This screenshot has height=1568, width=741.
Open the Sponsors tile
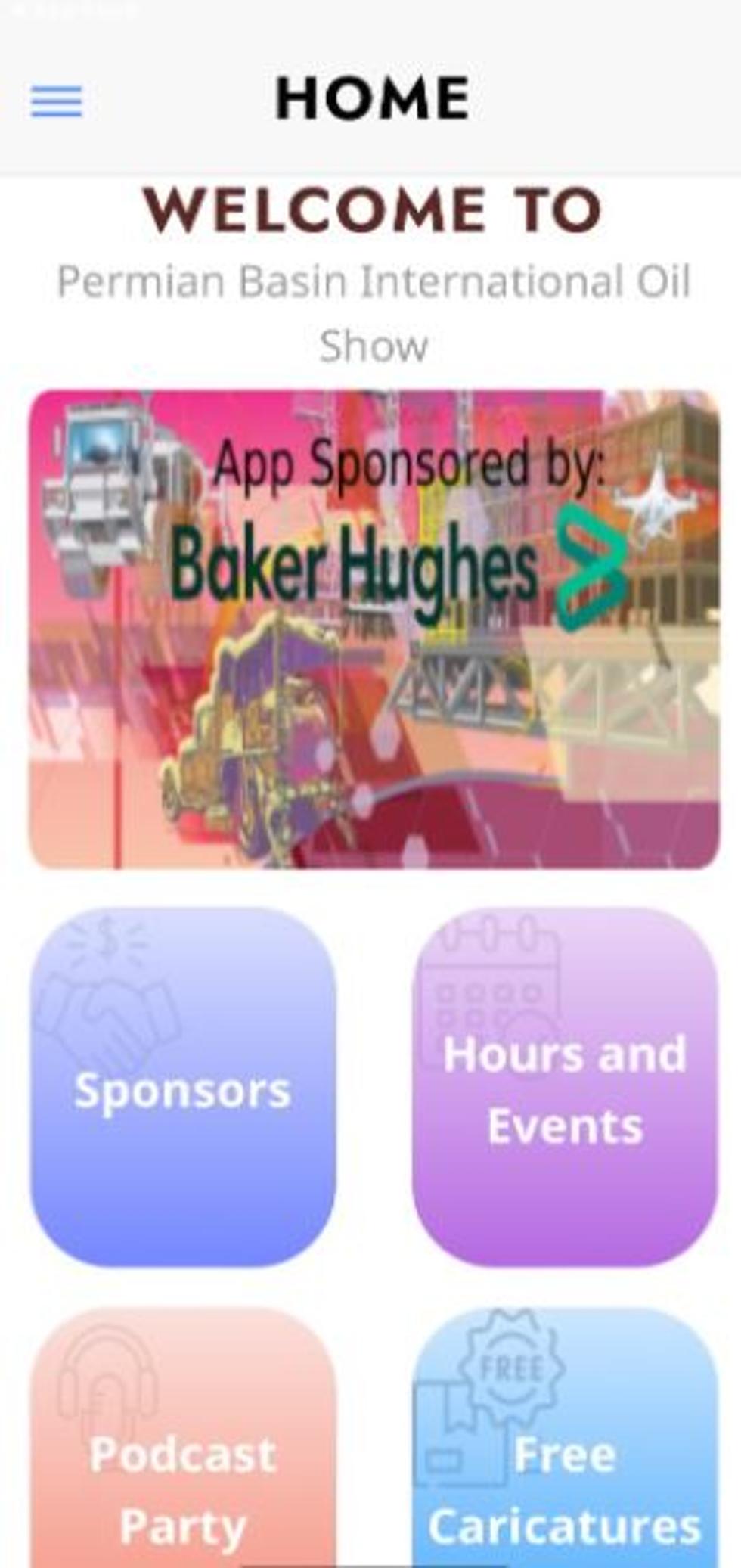click(183, 1088)
